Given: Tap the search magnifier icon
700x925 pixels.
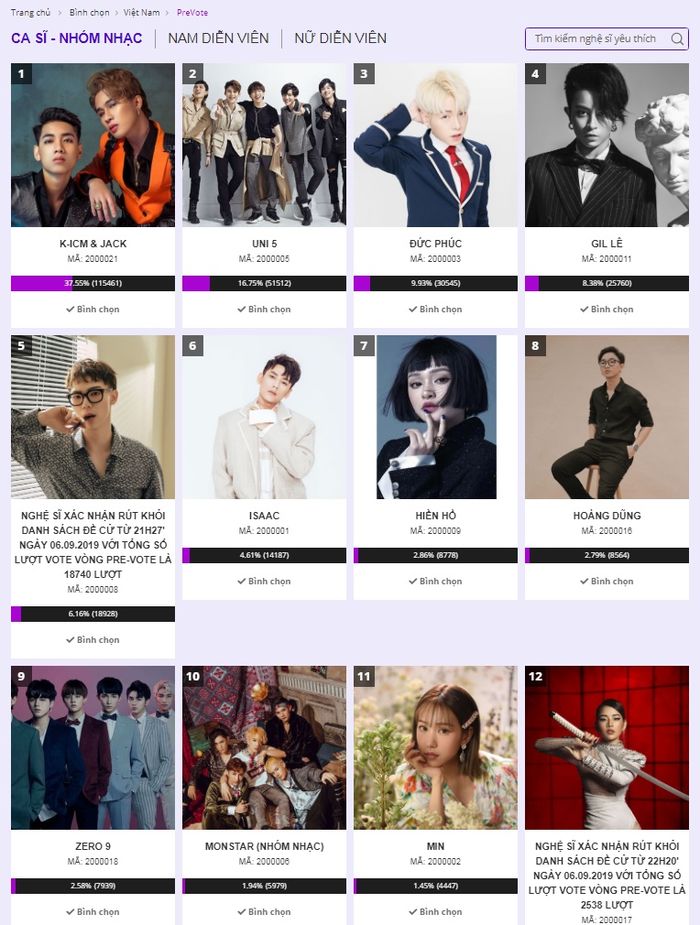Looking at the screenshot, I should pos(677,39).
